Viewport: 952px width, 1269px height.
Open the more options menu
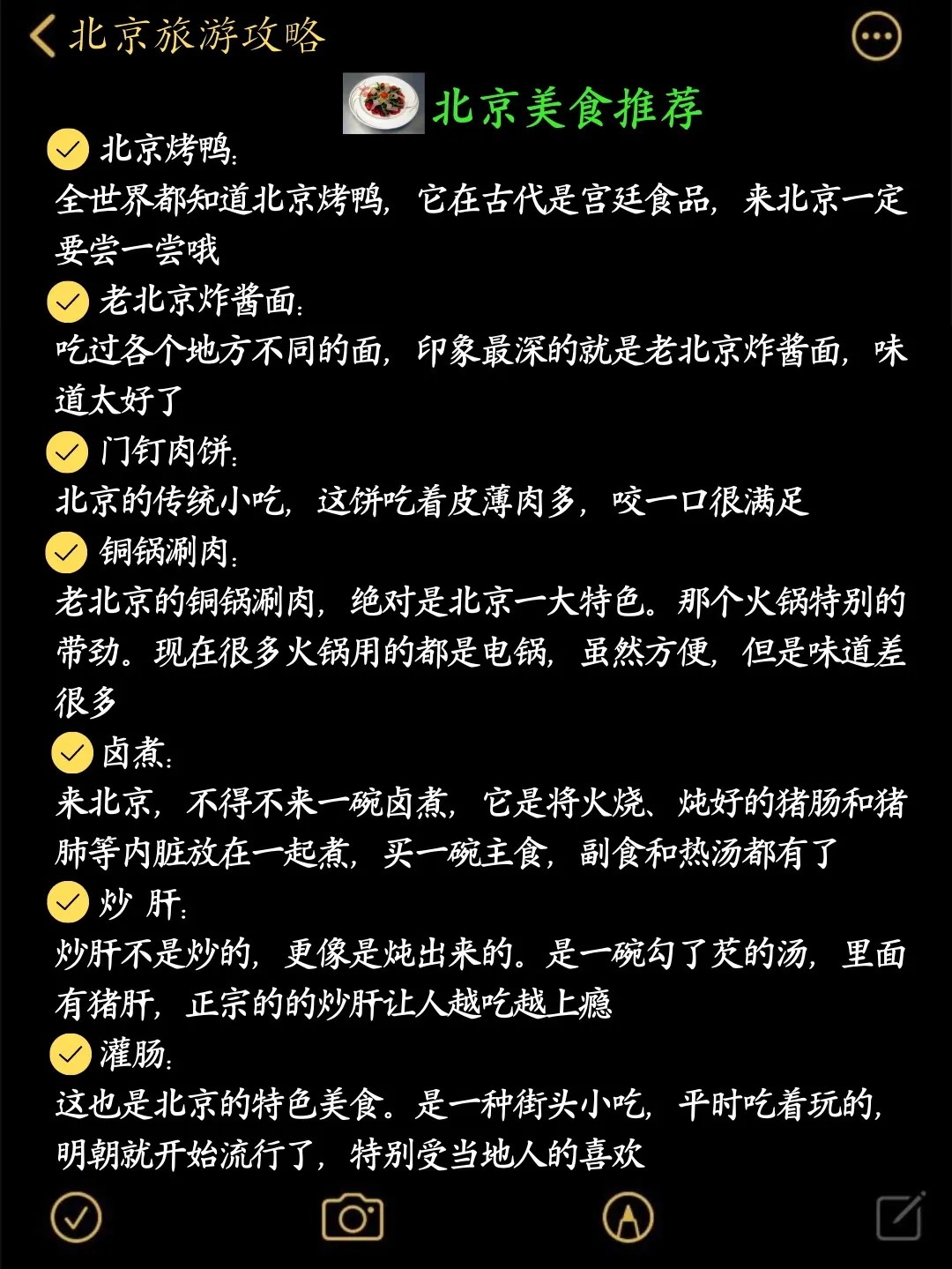(x=876, y=37)
